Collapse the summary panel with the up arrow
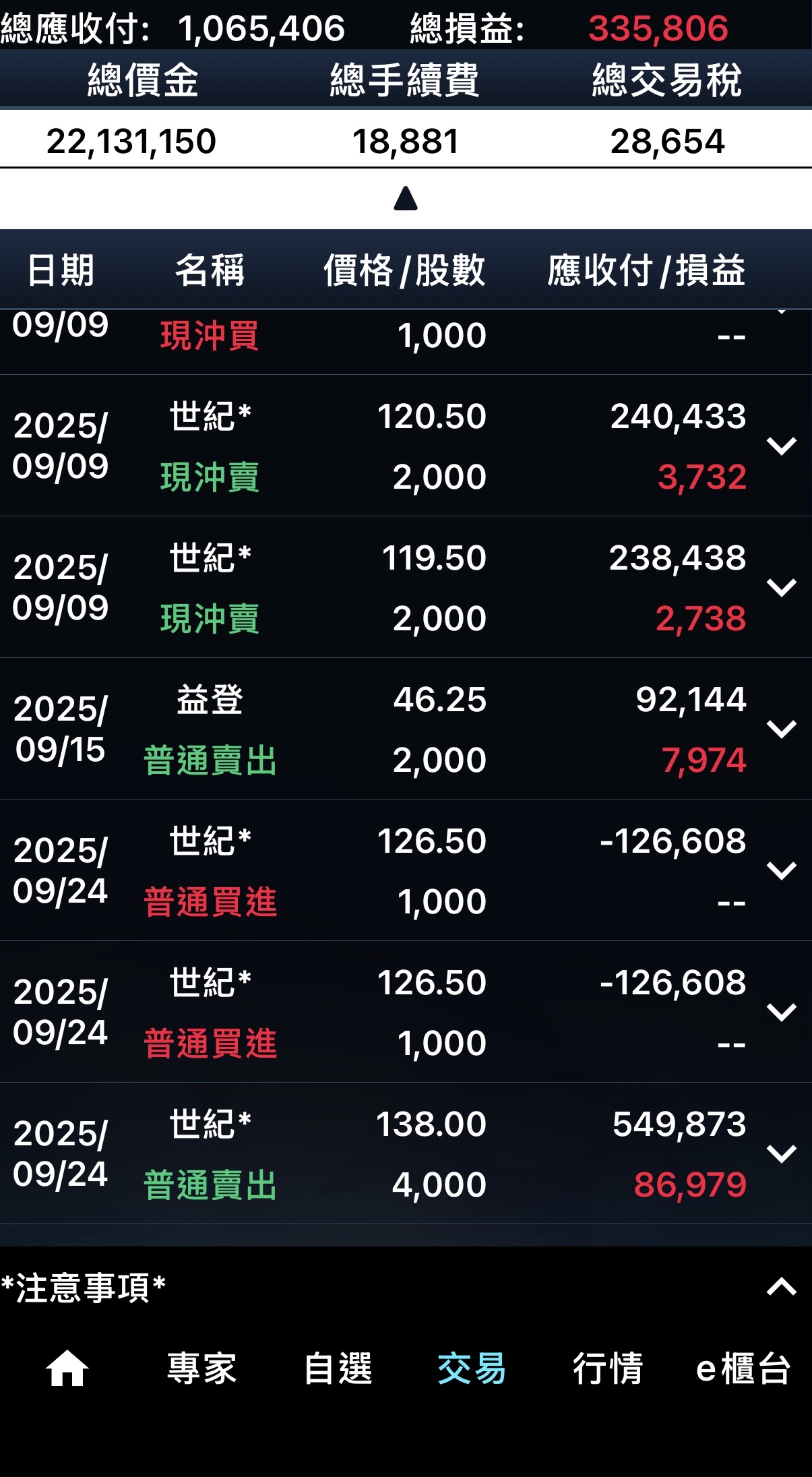812x1477 pixels. [x=406, y=199]
